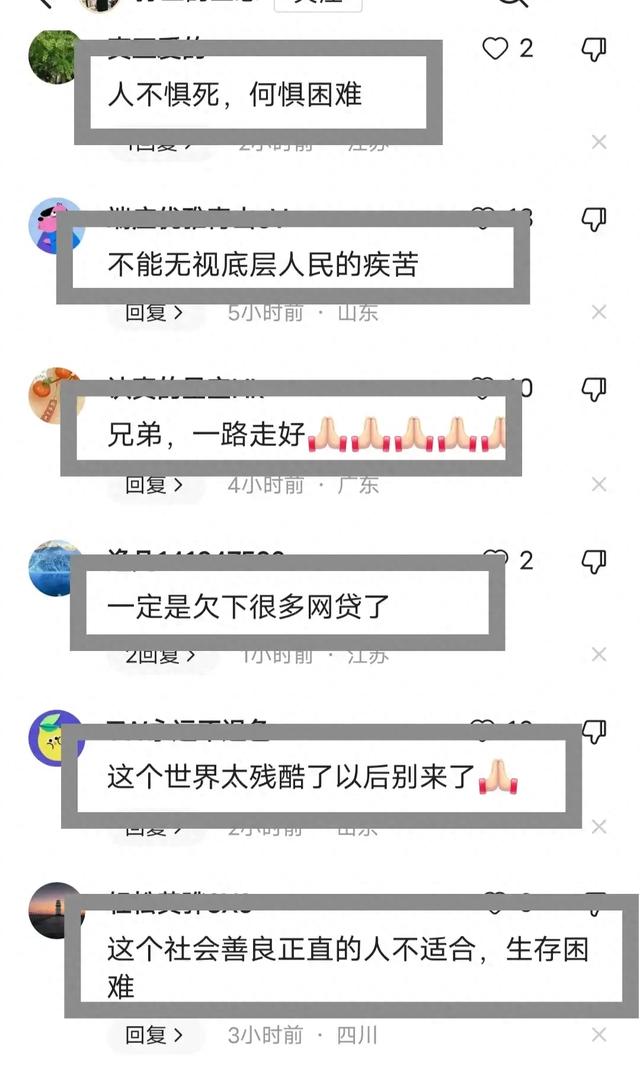Open avatar of "兄弟，一路走好" commenter
Screen dimensions: 640x1071
(55, 396)
